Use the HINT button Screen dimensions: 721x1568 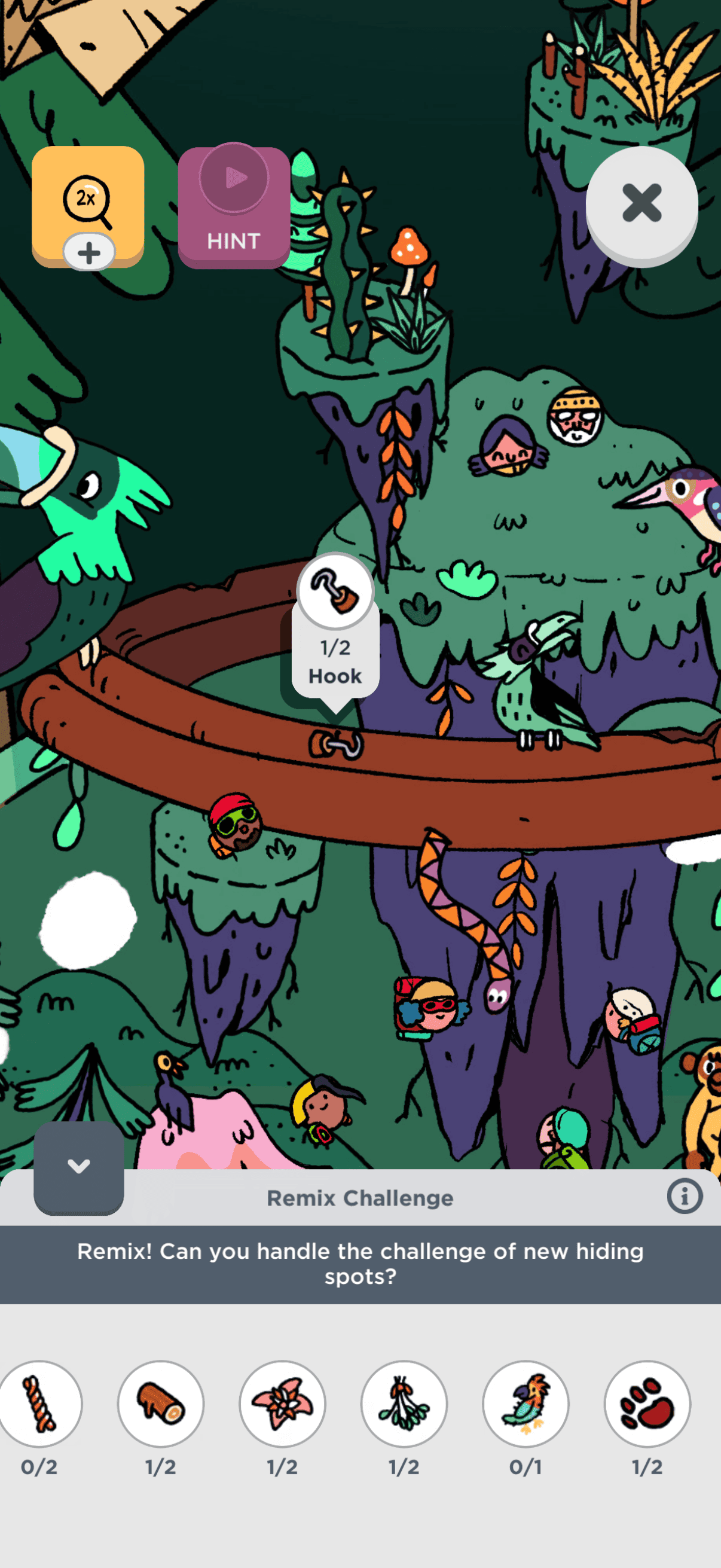click(234, 208)
